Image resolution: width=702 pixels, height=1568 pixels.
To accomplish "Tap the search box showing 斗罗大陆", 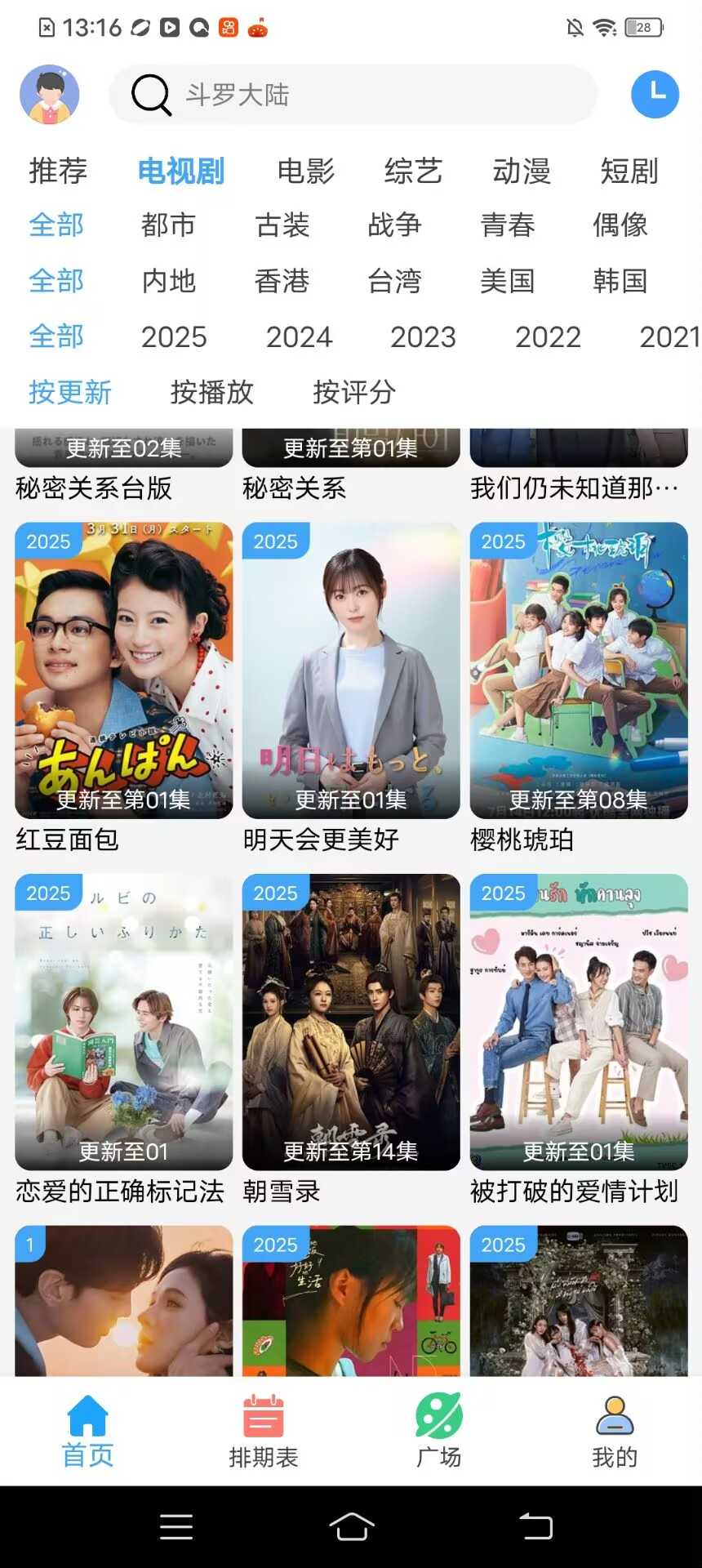I will (x=353, y=95).
